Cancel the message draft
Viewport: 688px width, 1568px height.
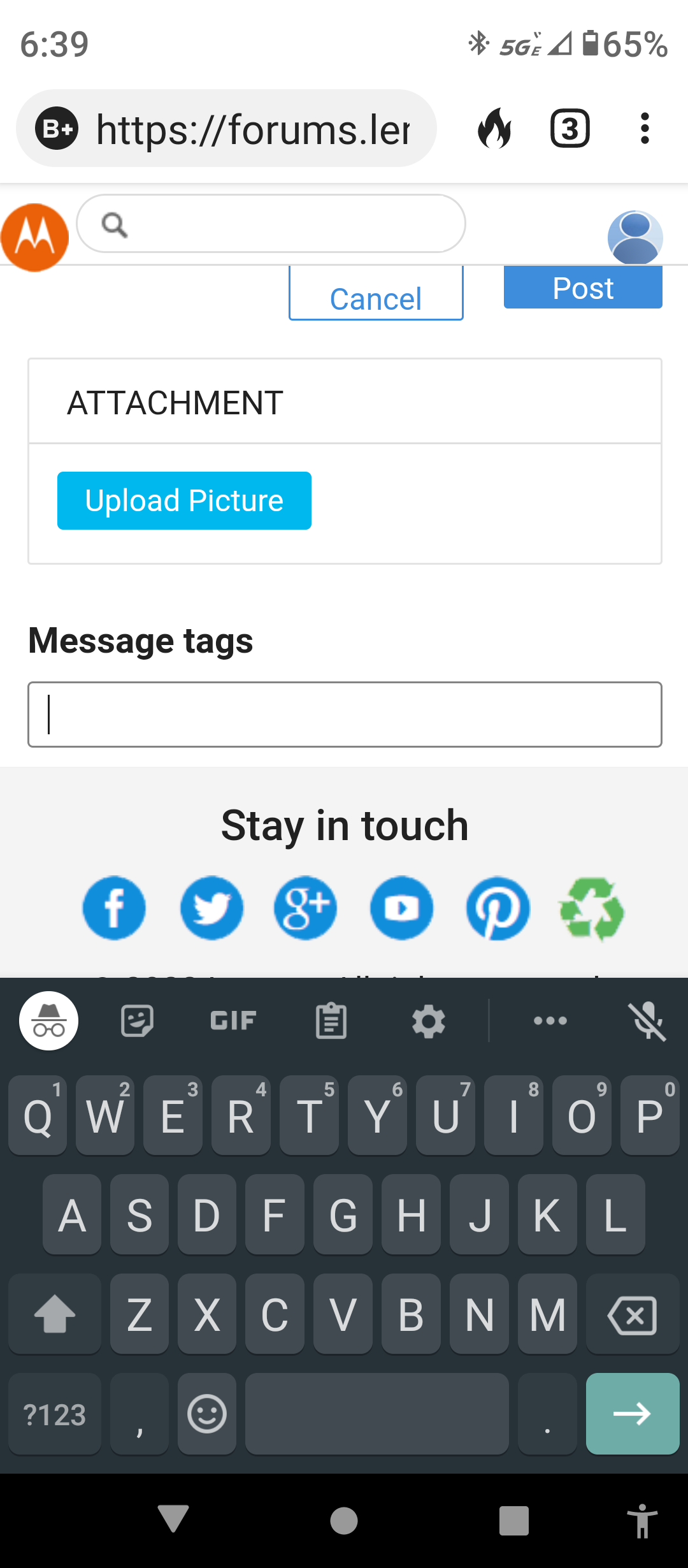pyautogui.click(x=376, y=294)
